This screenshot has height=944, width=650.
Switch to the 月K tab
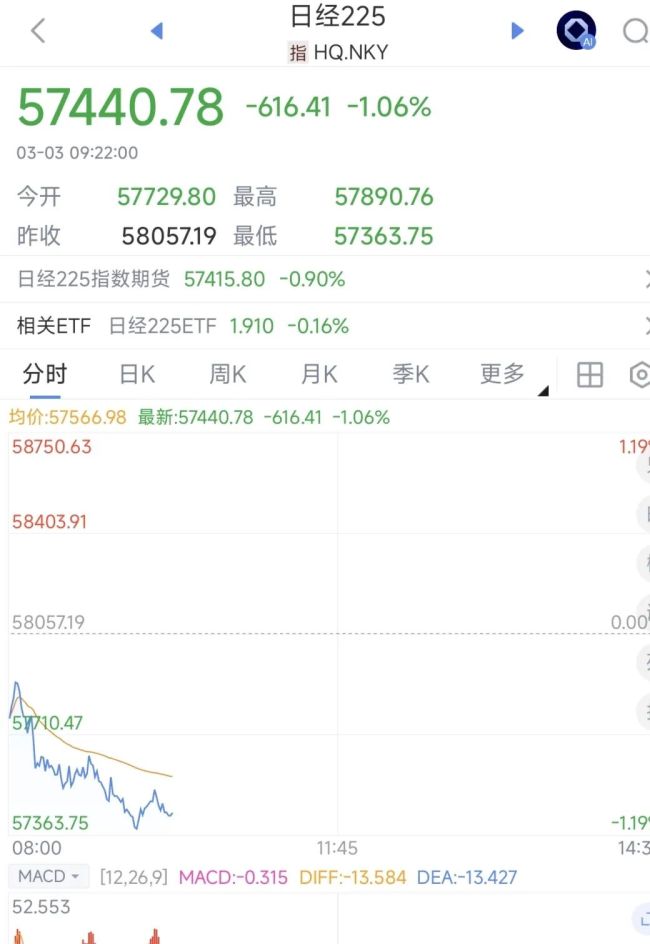click(319, 374)
